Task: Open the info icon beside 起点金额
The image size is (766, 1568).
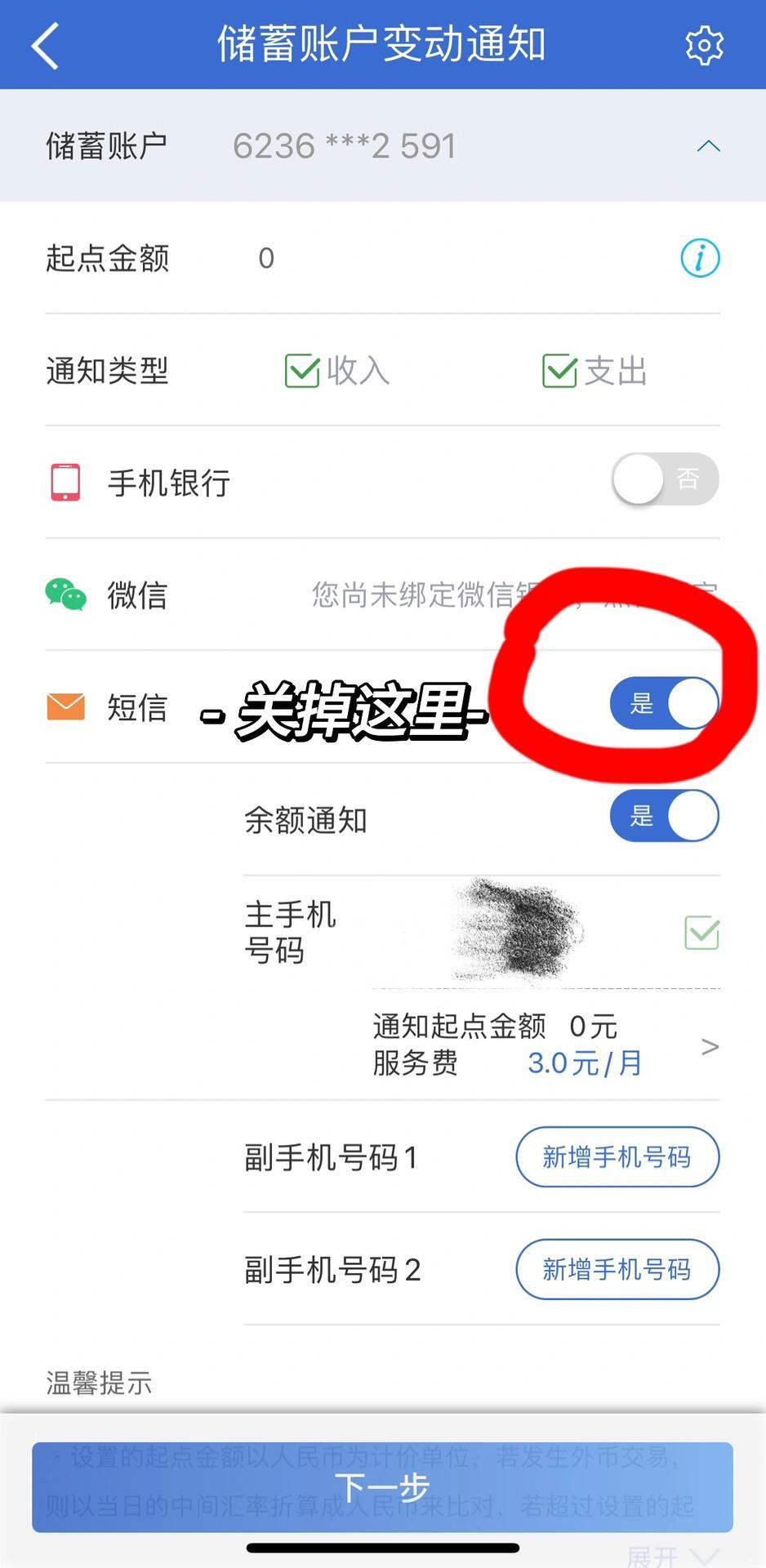Action: [699, 258]
